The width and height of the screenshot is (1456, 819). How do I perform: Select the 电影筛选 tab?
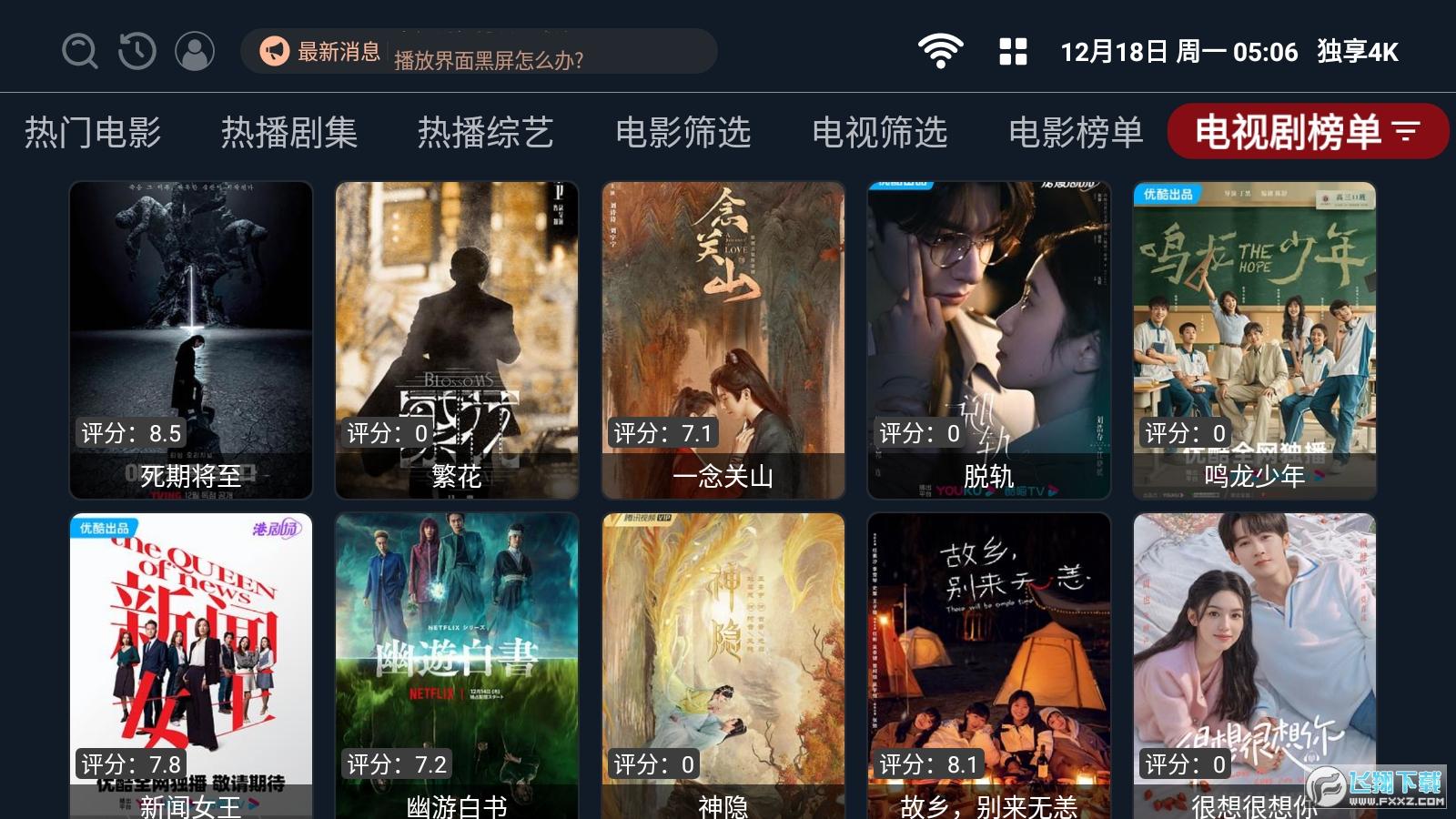click(x=682, y=133)
